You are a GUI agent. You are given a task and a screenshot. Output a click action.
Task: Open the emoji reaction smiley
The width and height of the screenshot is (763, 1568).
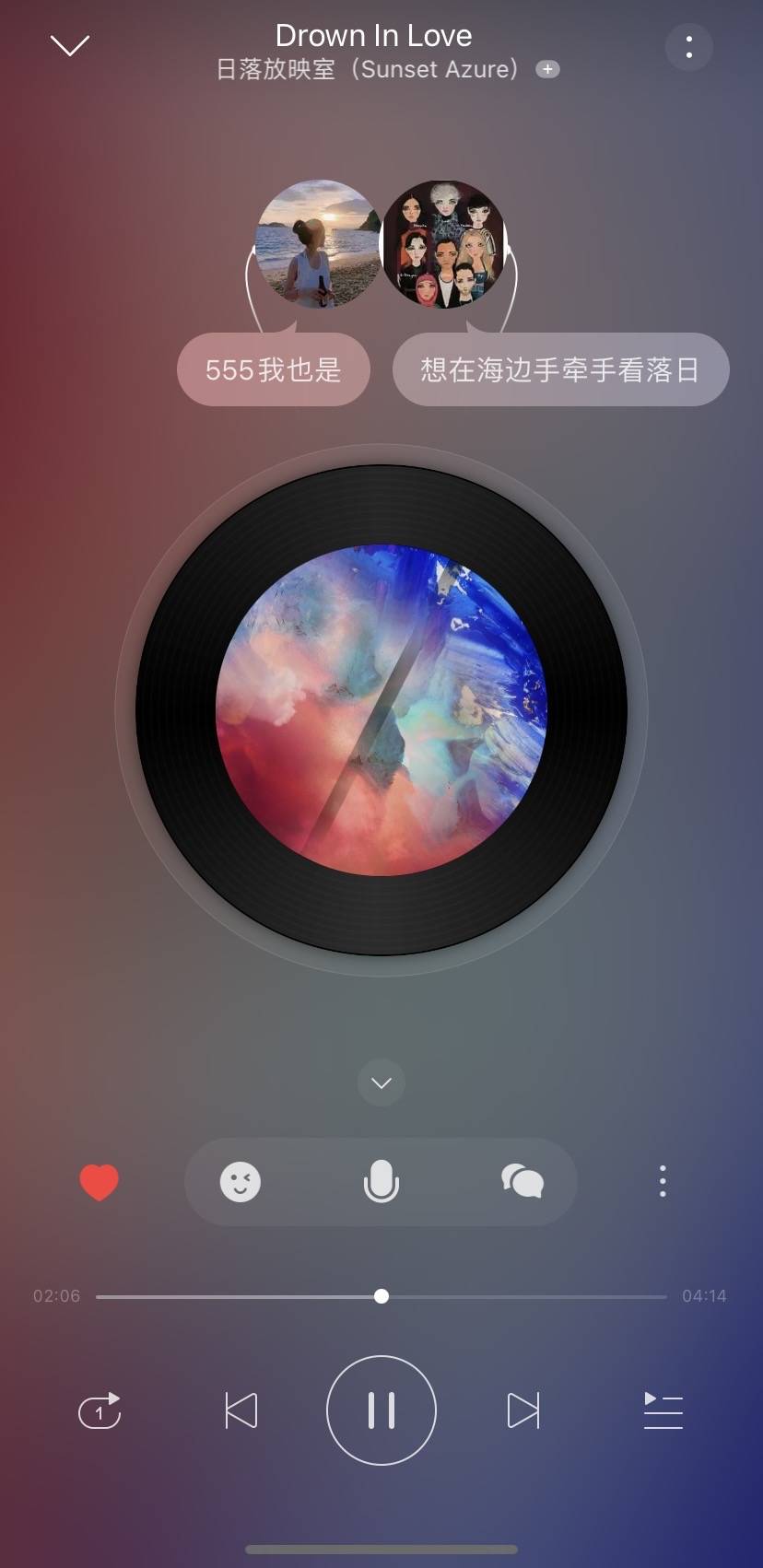click(241, 1182)
